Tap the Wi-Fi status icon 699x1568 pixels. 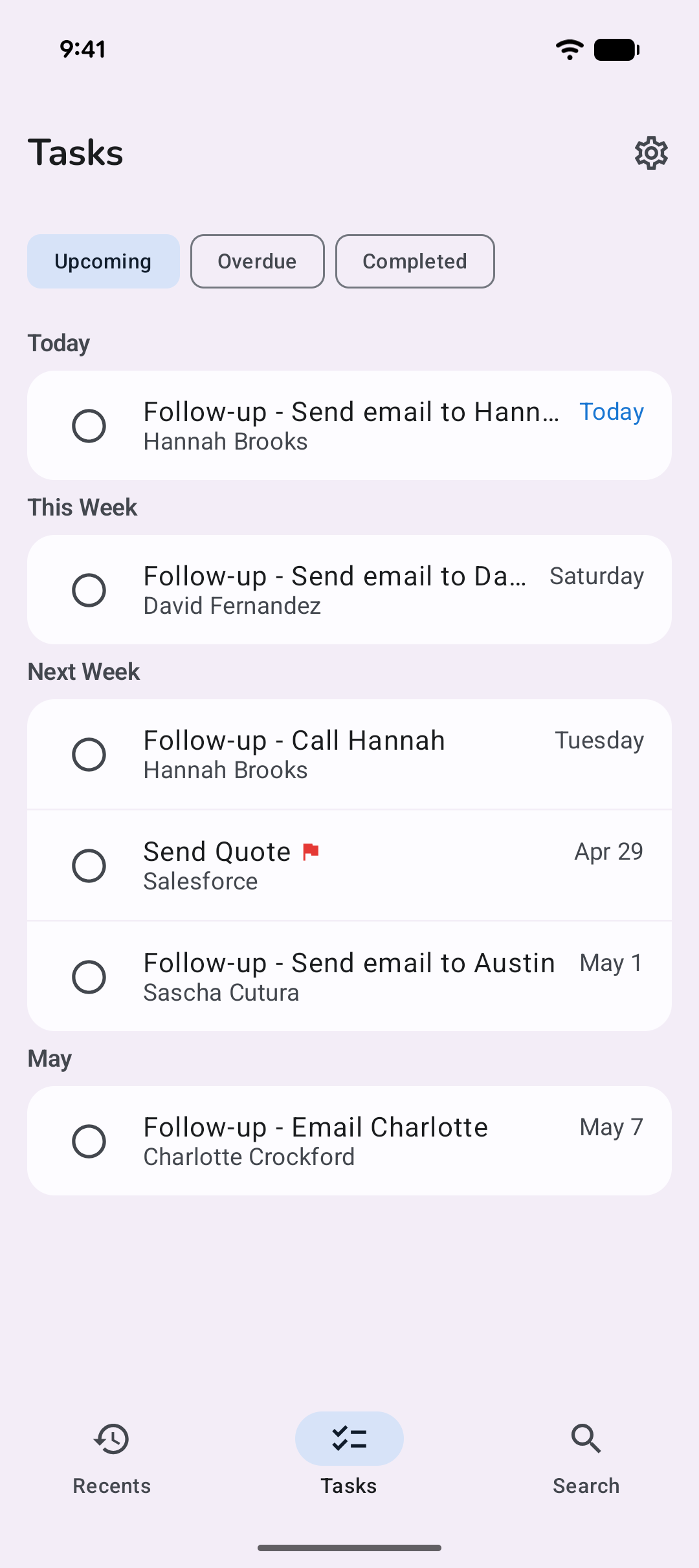point(570,49)
